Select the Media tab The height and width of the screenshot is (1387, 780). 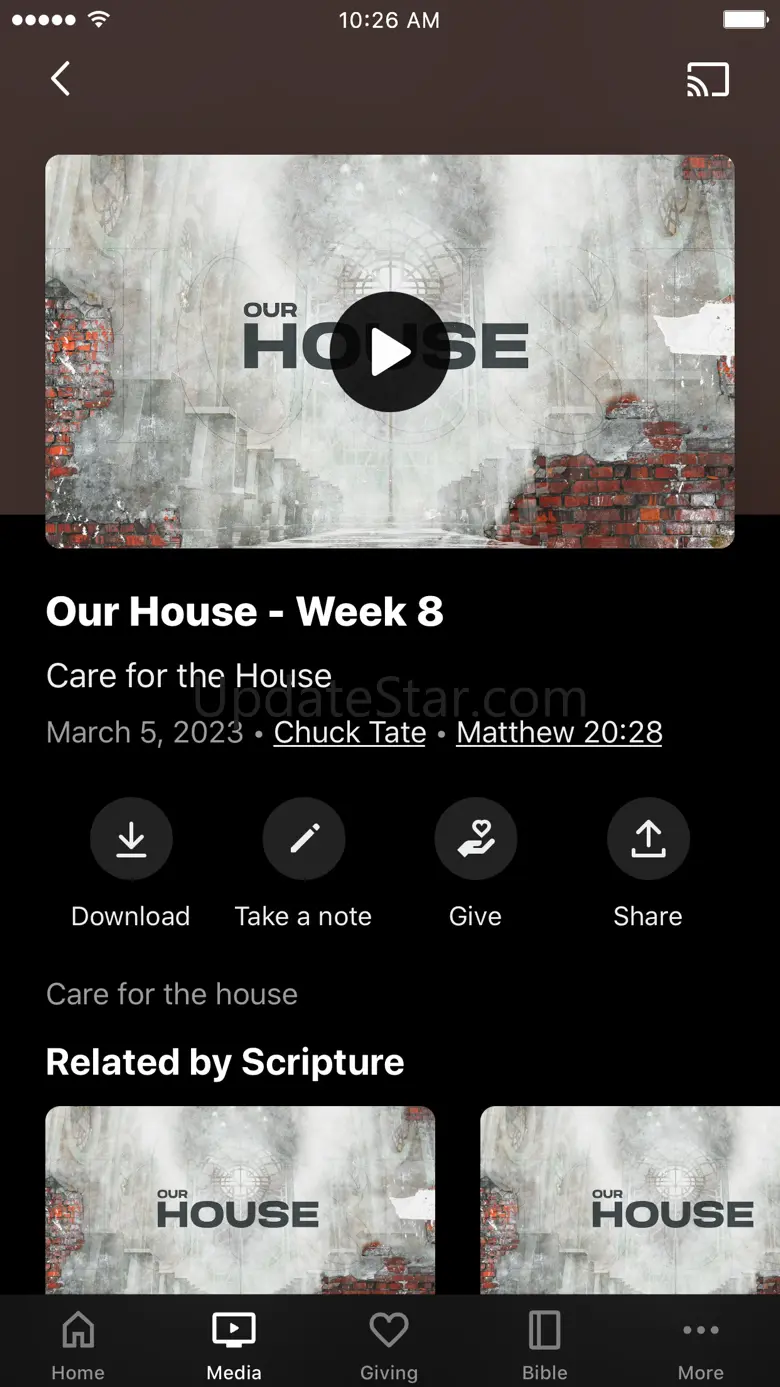coord(234,1345)
